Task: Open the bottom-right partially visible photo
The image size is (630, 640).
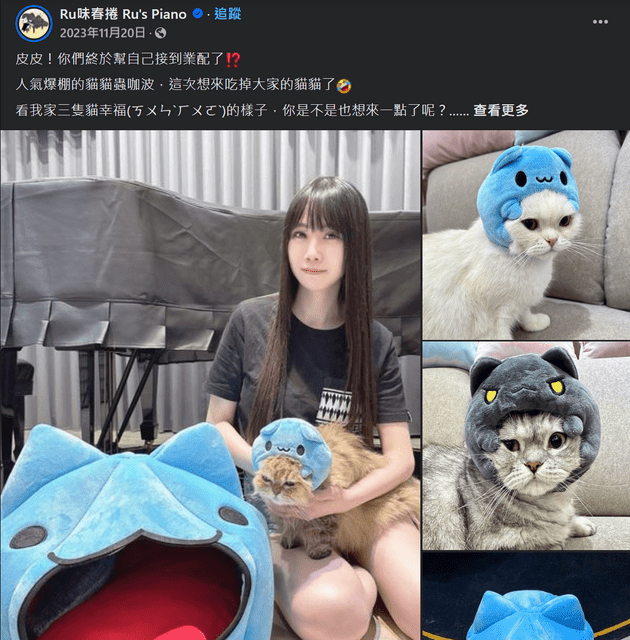Action: tap(525, 598)
